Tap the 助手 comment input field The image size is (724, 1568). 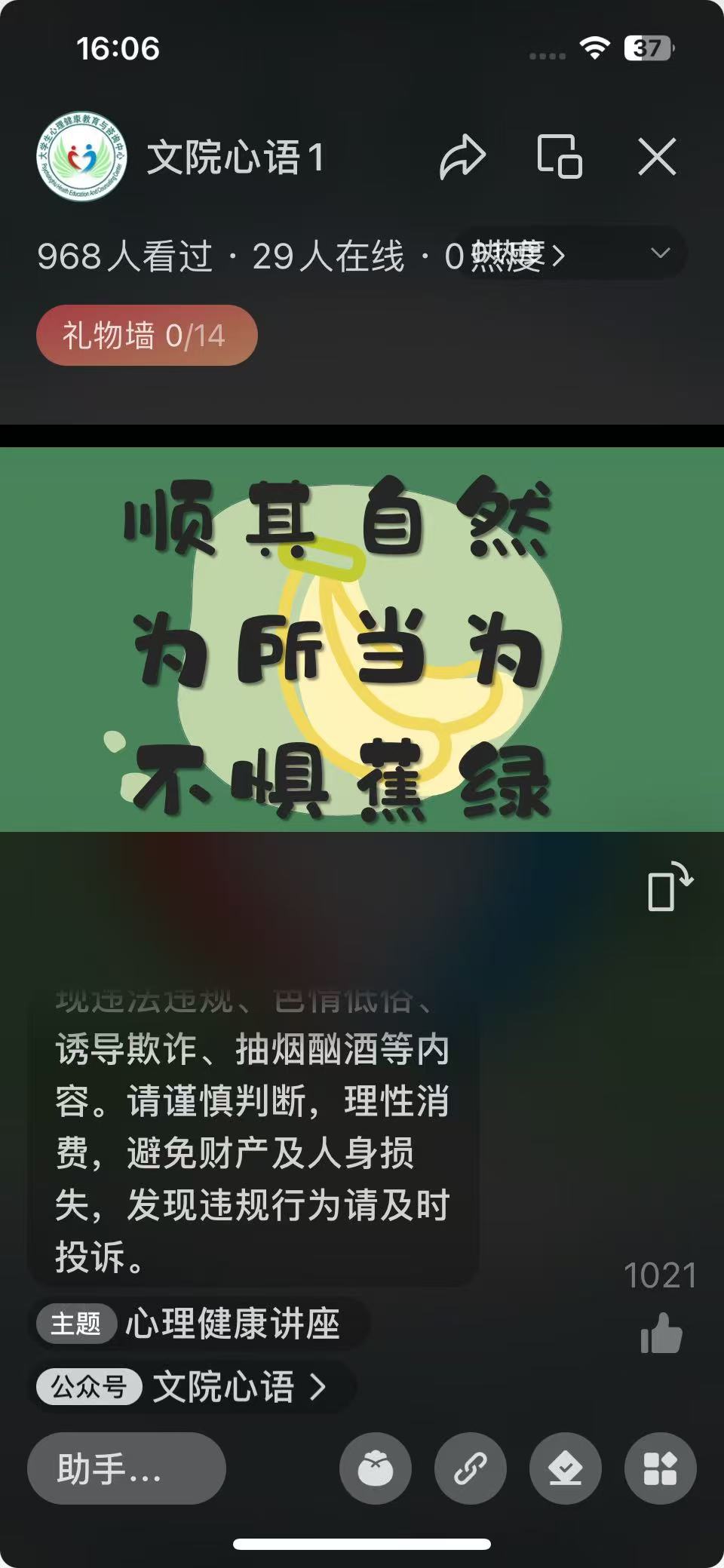pos(127,1468)
